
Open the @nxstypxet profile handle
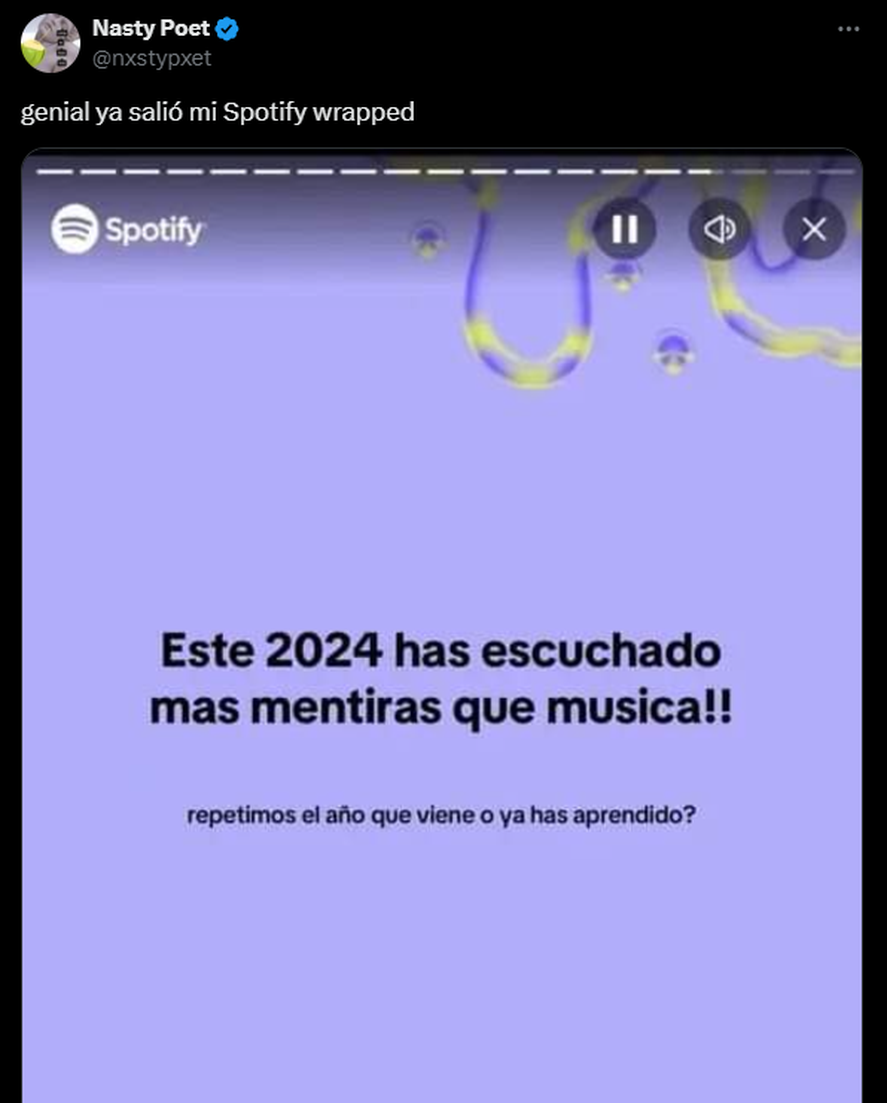(x=152, y=58)
